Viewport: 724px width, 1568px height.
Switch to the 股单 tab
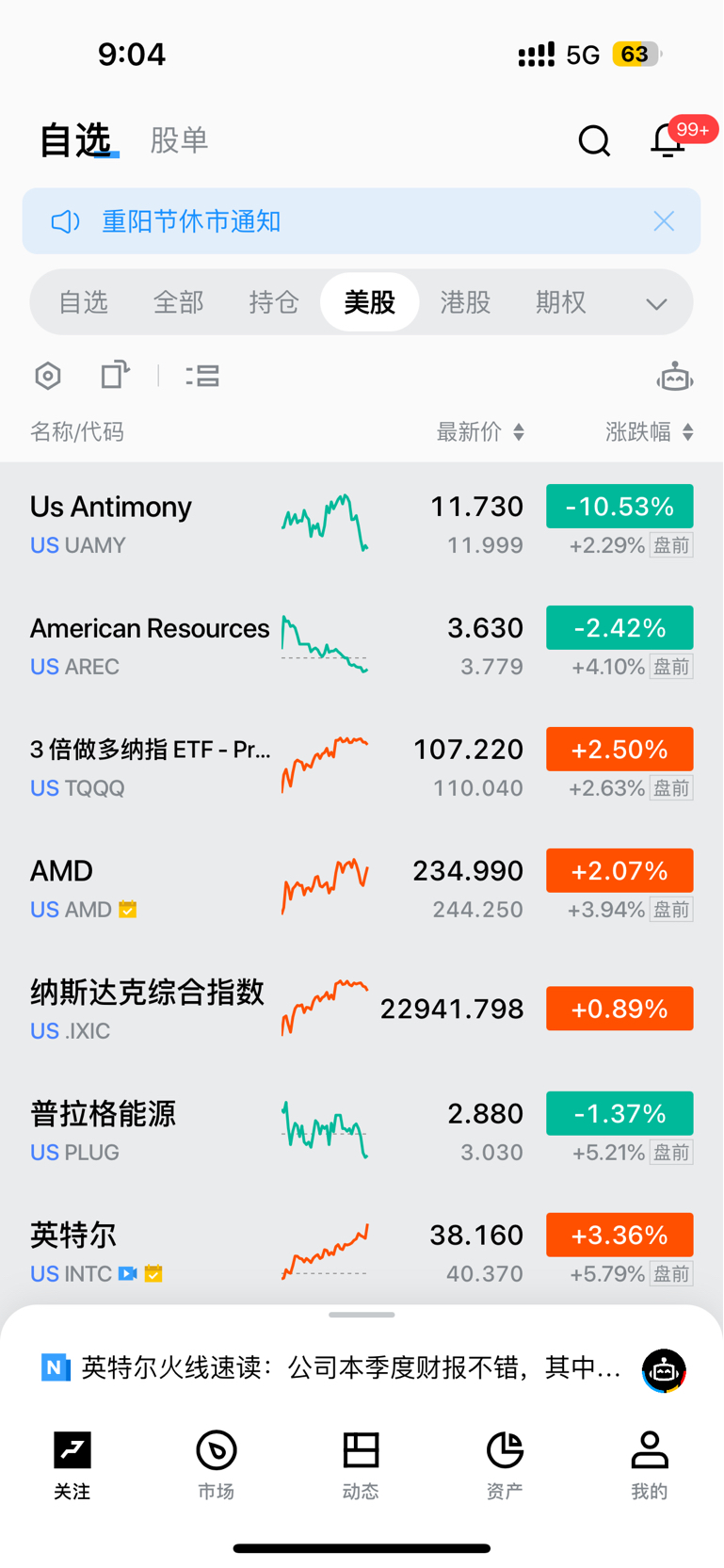point(179,140)
